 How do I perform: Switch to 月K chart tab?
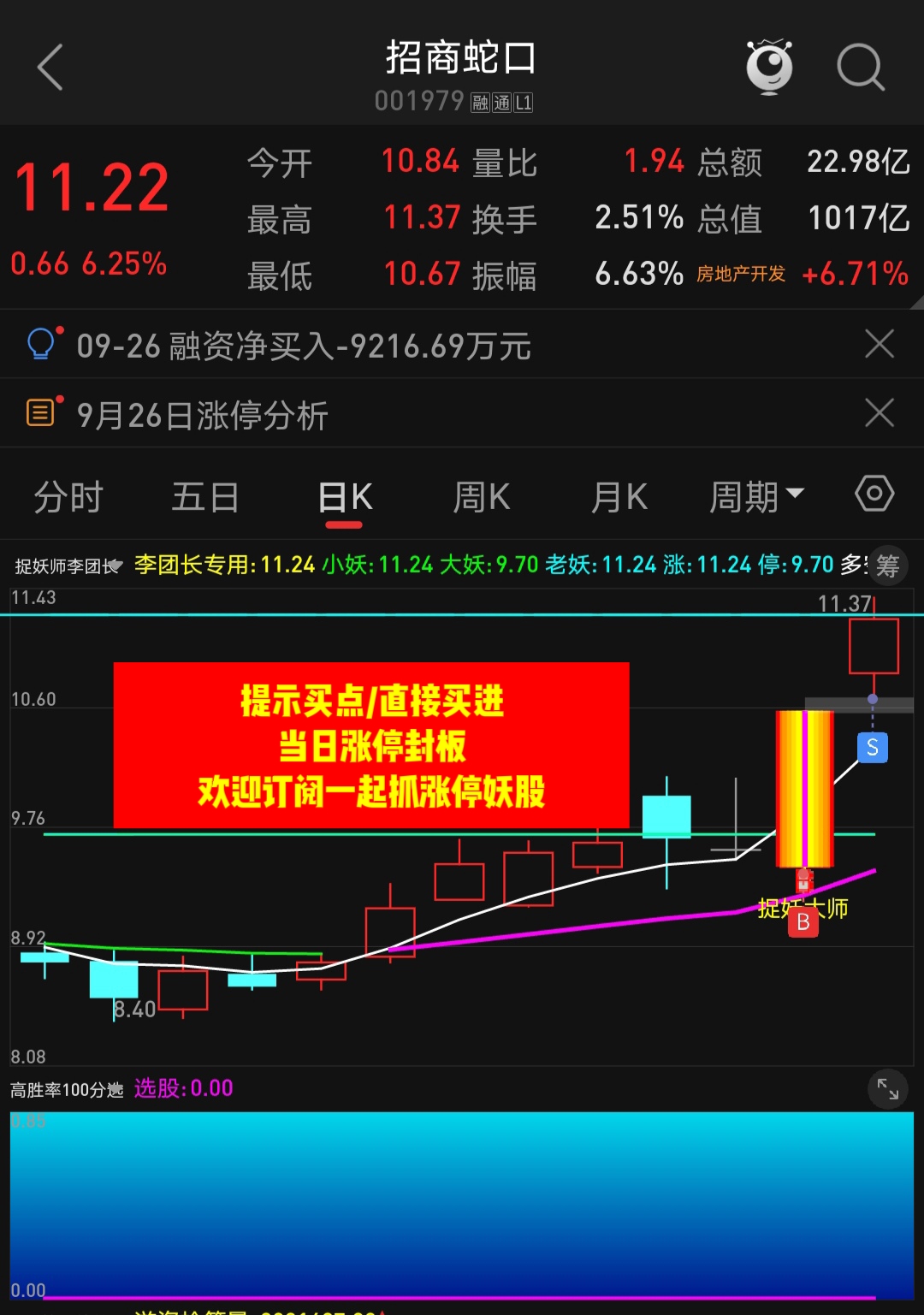tap(619, 497)
